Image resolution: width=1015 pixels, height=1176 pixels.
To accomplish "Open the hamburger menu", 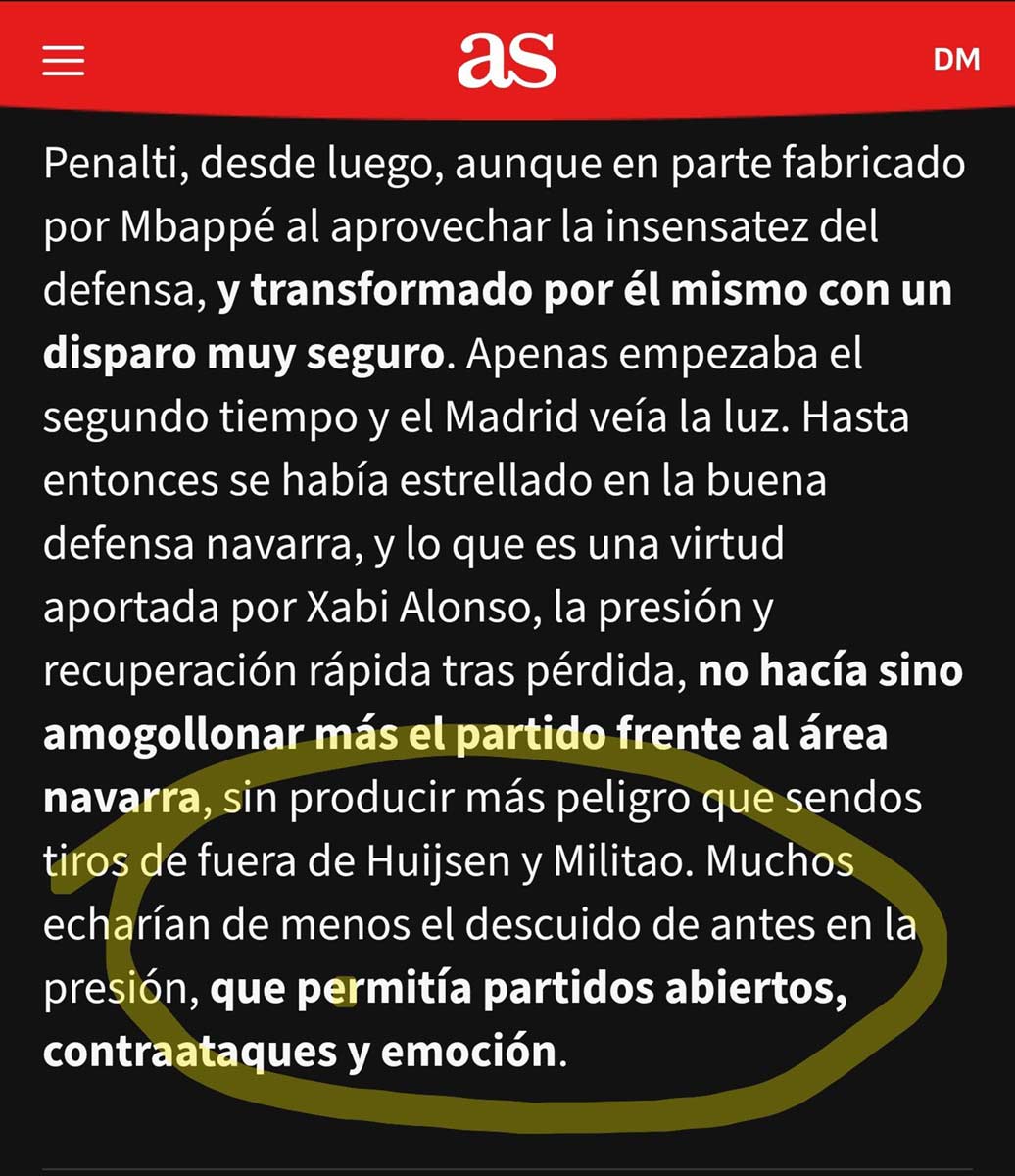I will [64, 60].
